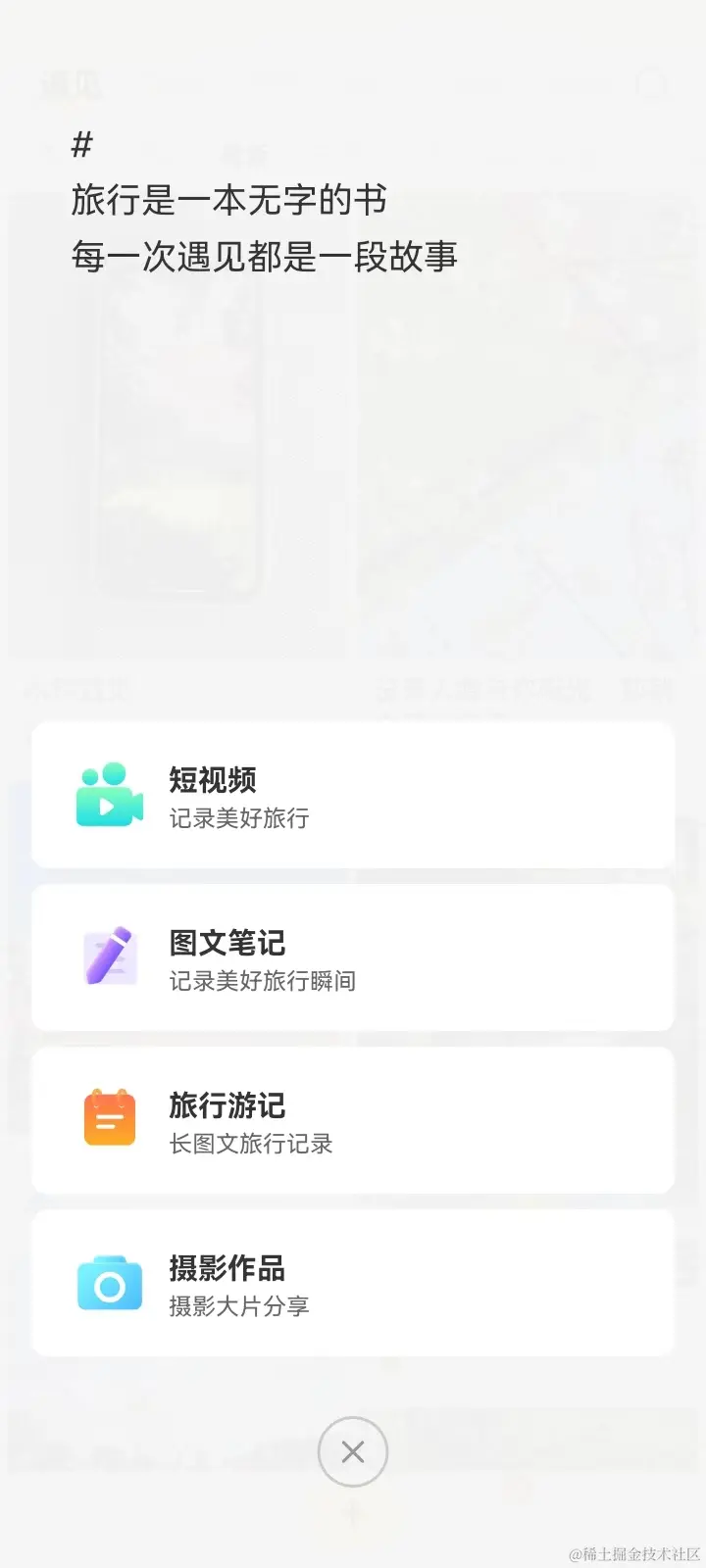Screen dimensions: 706x1568
Task: Select 短视频 to record a short video
Action: point(352,796)
